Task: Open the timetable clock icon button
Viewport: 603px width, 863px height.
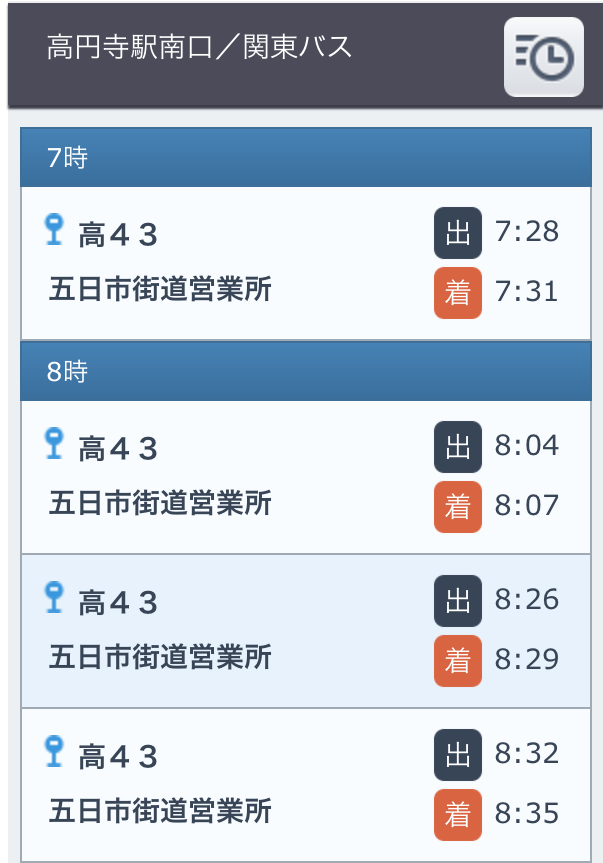Action: 543,57
